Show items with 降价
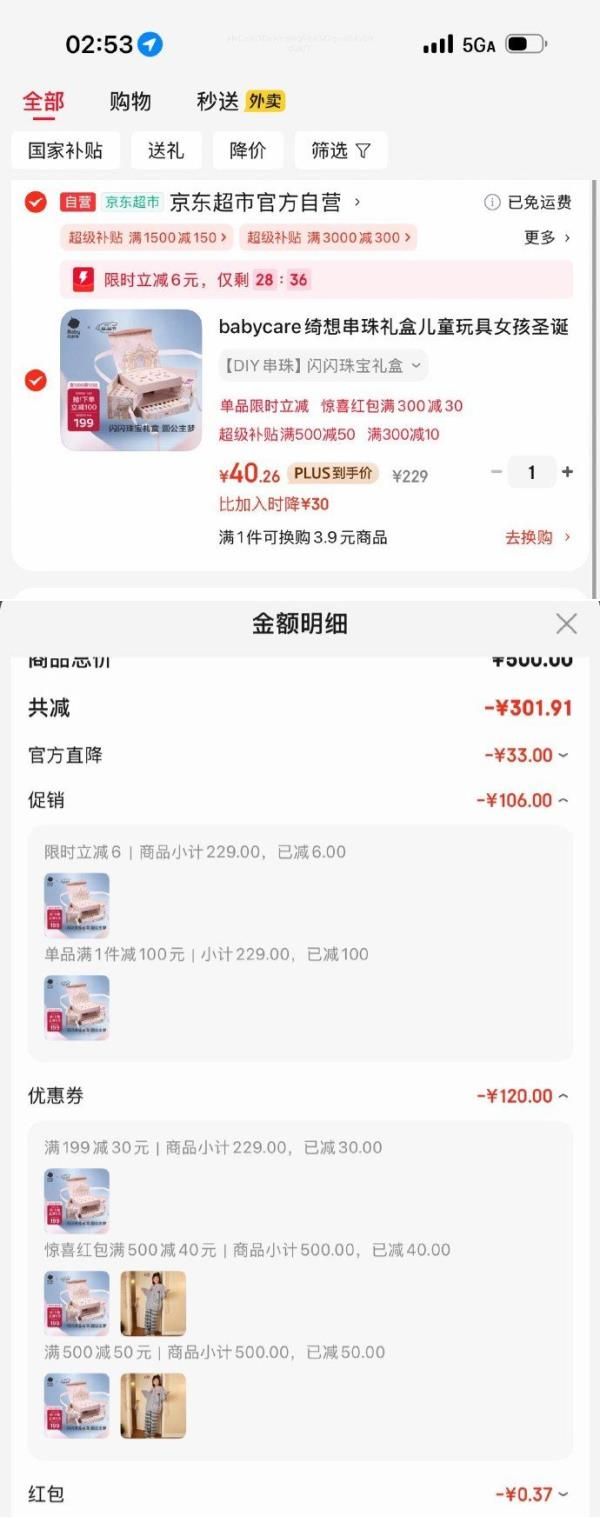 247,151
